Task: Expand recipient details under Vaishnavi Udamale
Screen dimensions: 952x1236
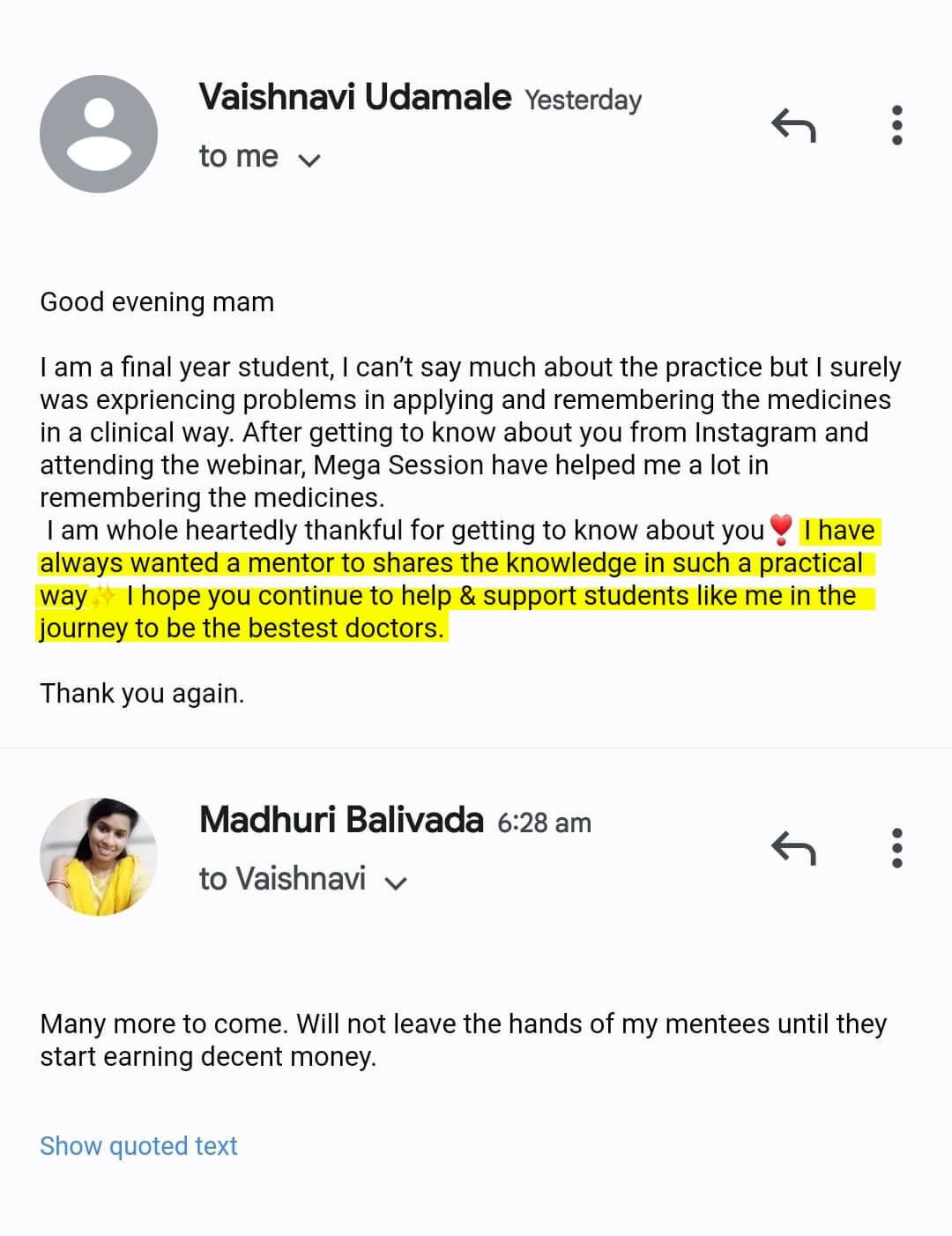Action: pyautogui.click(x=309, y=160)
